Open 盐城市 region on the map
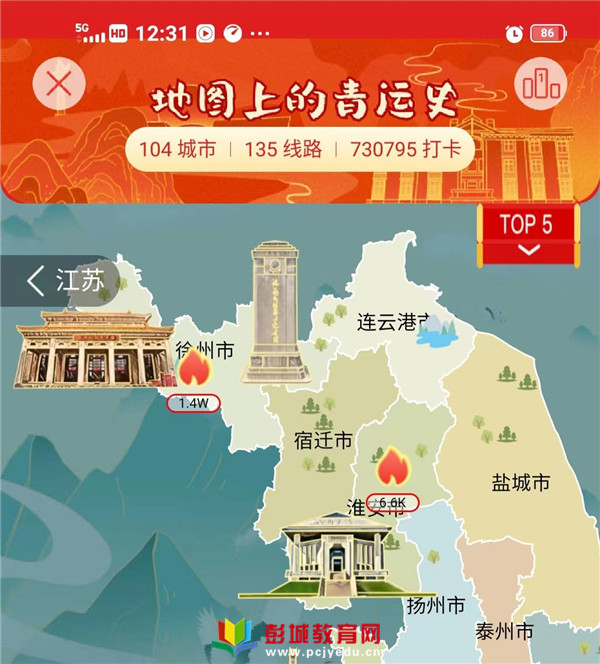 520,483
